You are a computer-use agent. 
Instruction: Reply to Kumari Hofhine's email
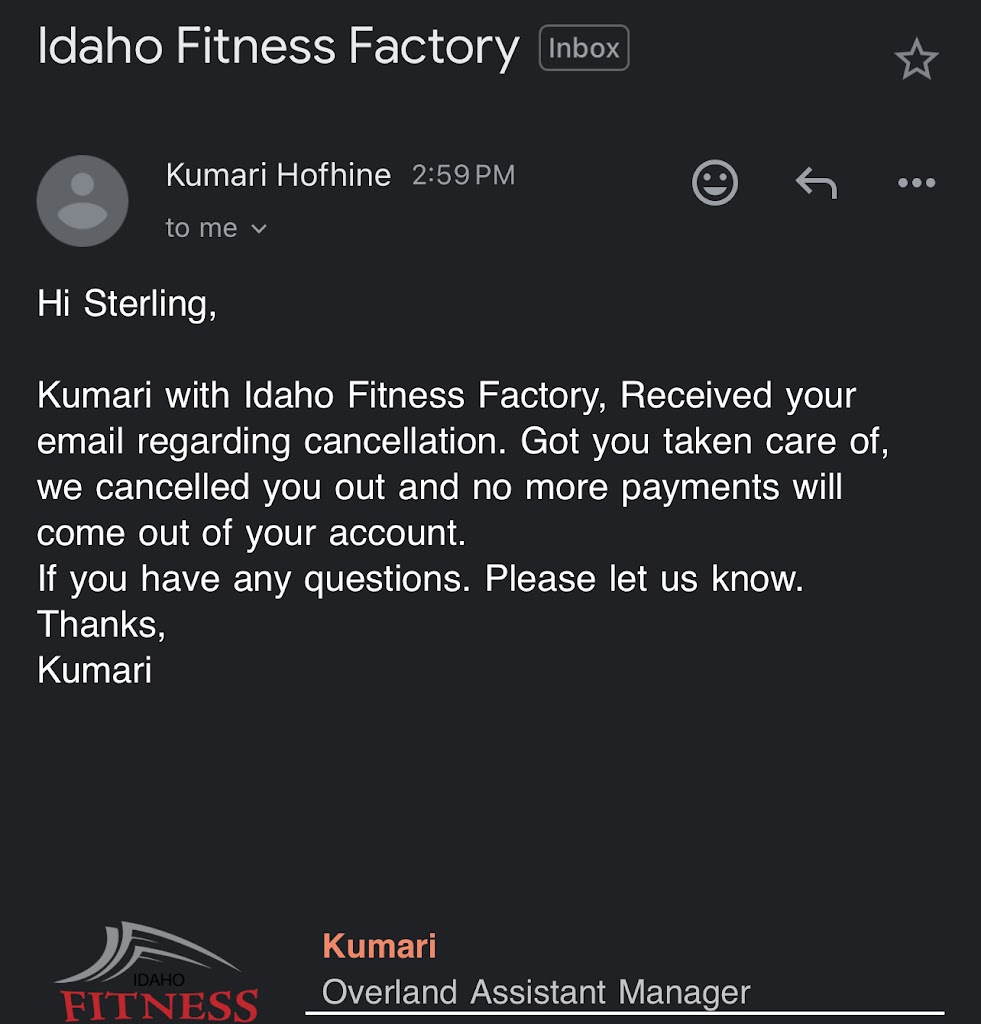click(x=816, y=183)
